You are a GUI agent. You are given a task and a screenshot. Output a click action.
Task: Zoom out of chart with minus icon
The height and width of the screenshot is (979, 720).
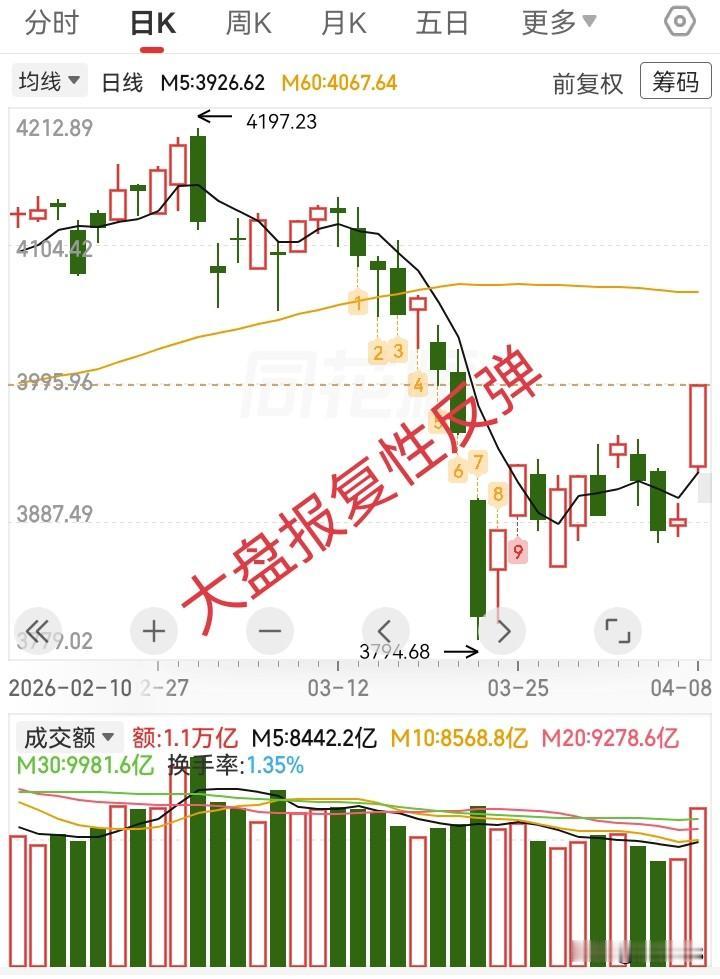tap(270, 631)
